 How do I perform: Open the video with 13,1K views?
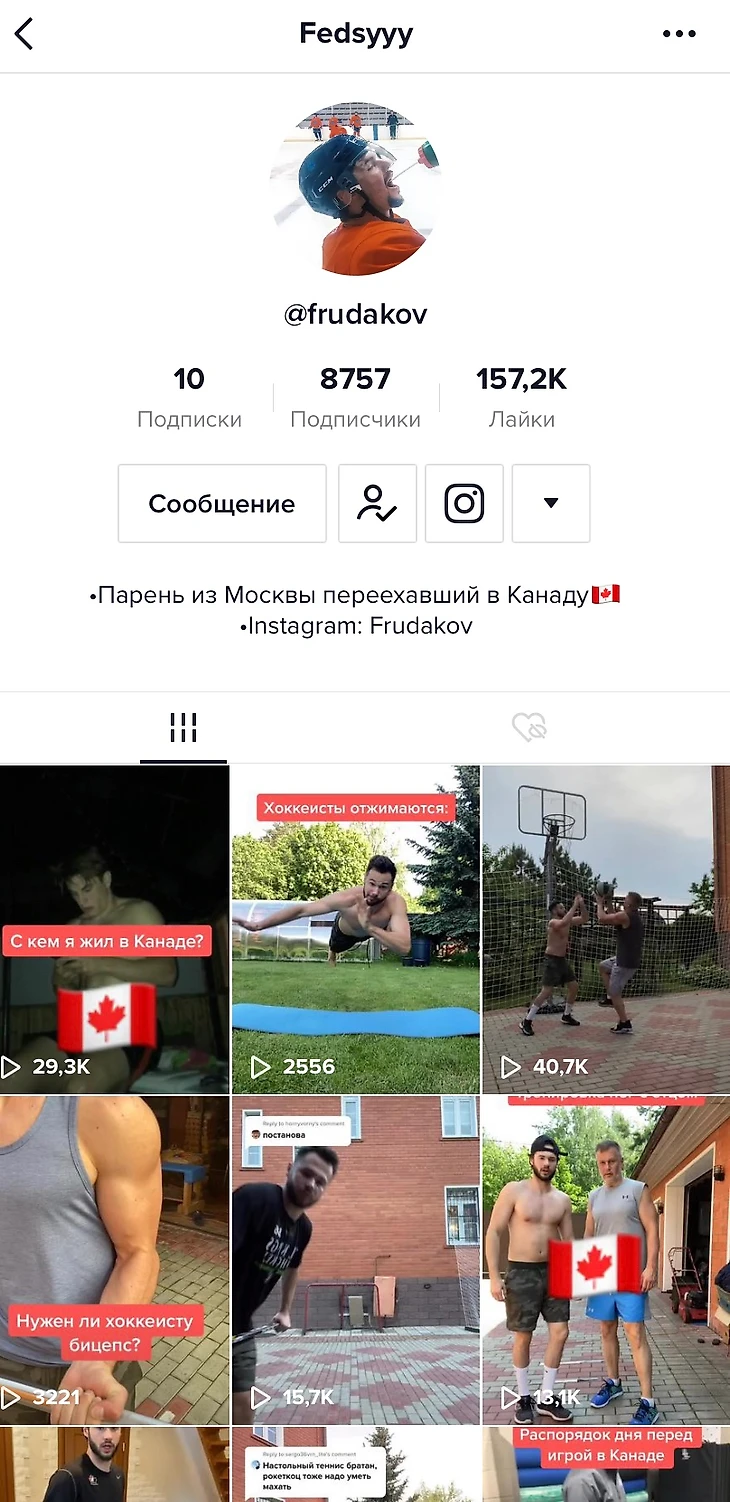point(606,1260)
